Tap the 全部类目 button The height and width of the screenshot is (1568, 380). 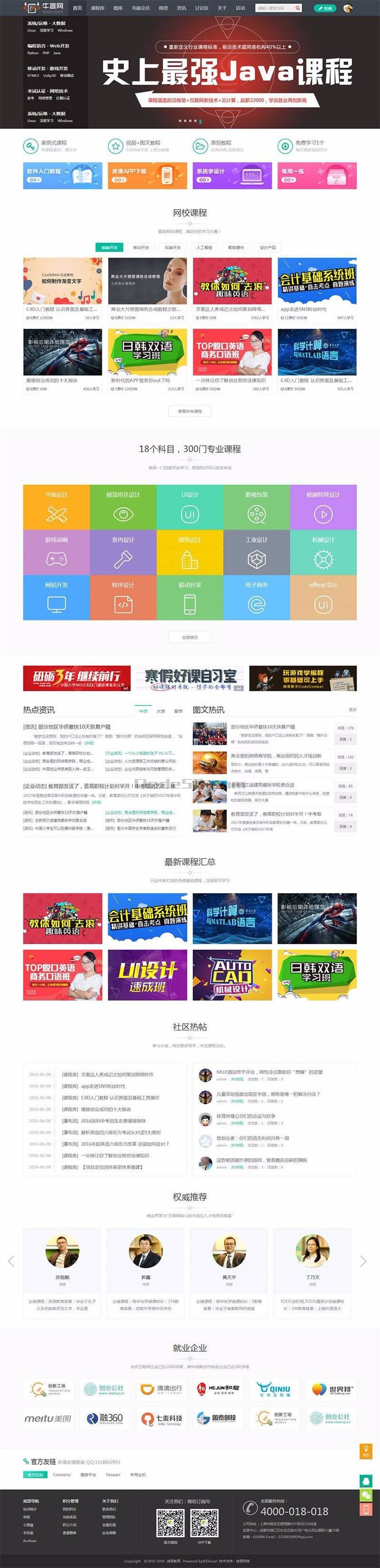click(x=190, y=637)
